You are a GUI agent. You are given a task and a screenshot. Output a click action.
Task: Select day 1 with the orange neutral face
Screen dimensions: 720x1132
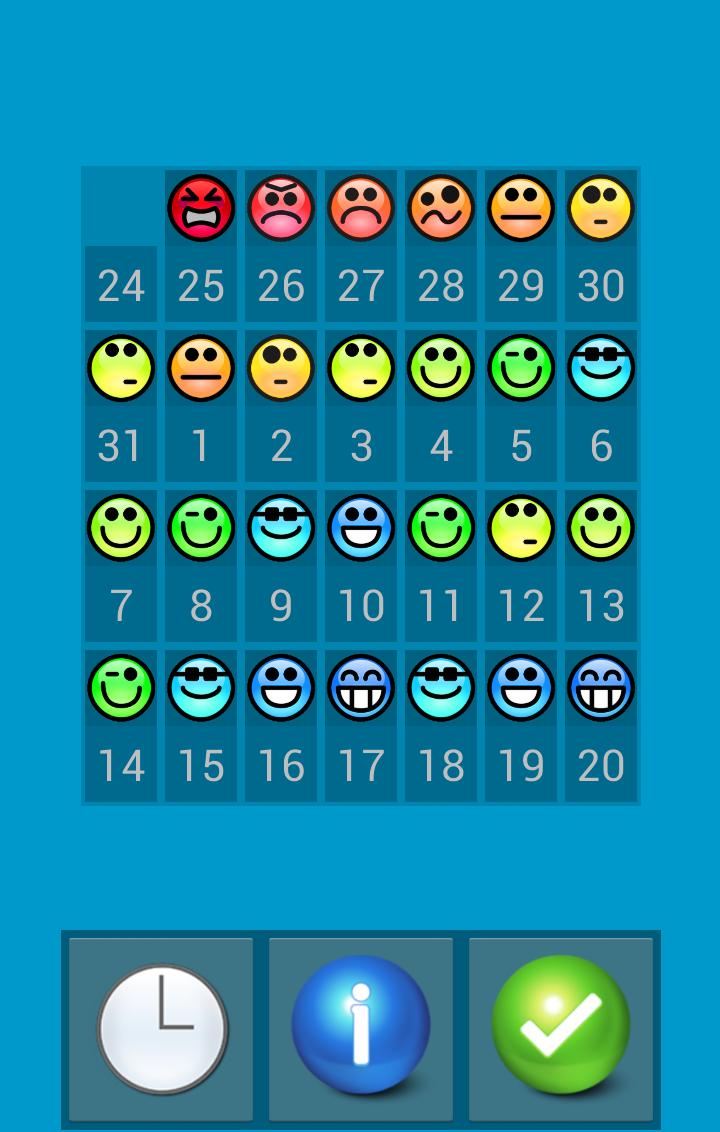click(x=201, y=406)
